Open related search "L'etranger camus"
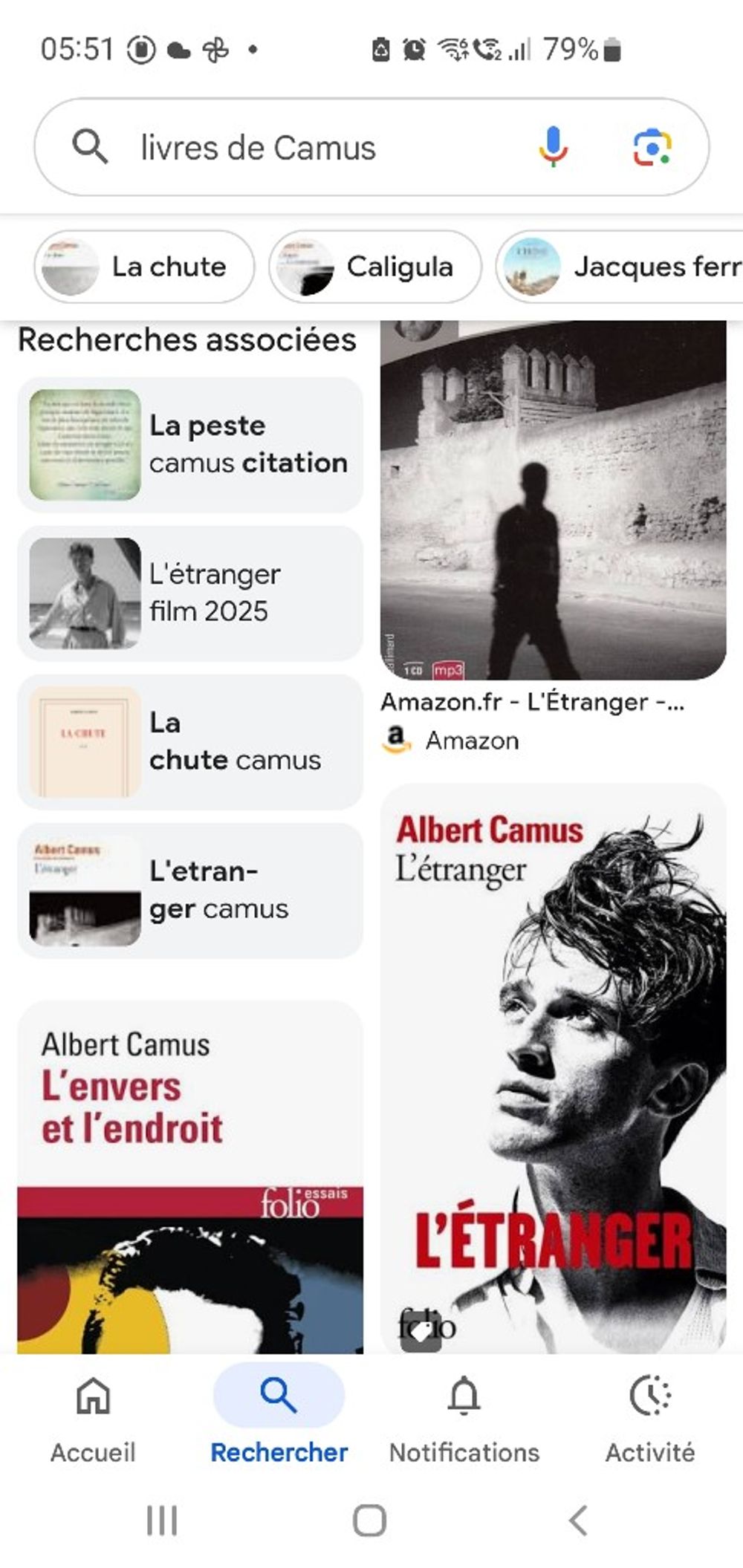Screen dimensions: 743x1568 190,891
